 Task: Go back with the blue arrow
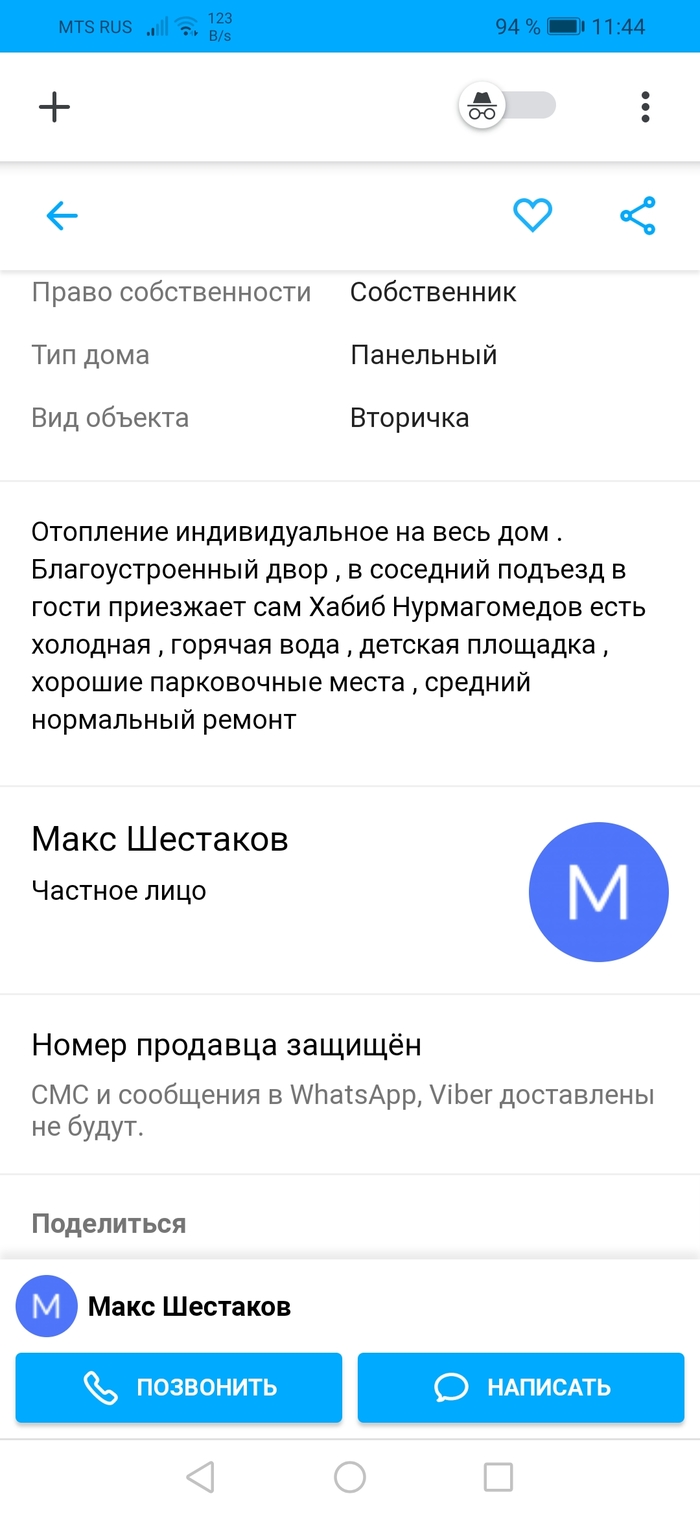(62, 216)
